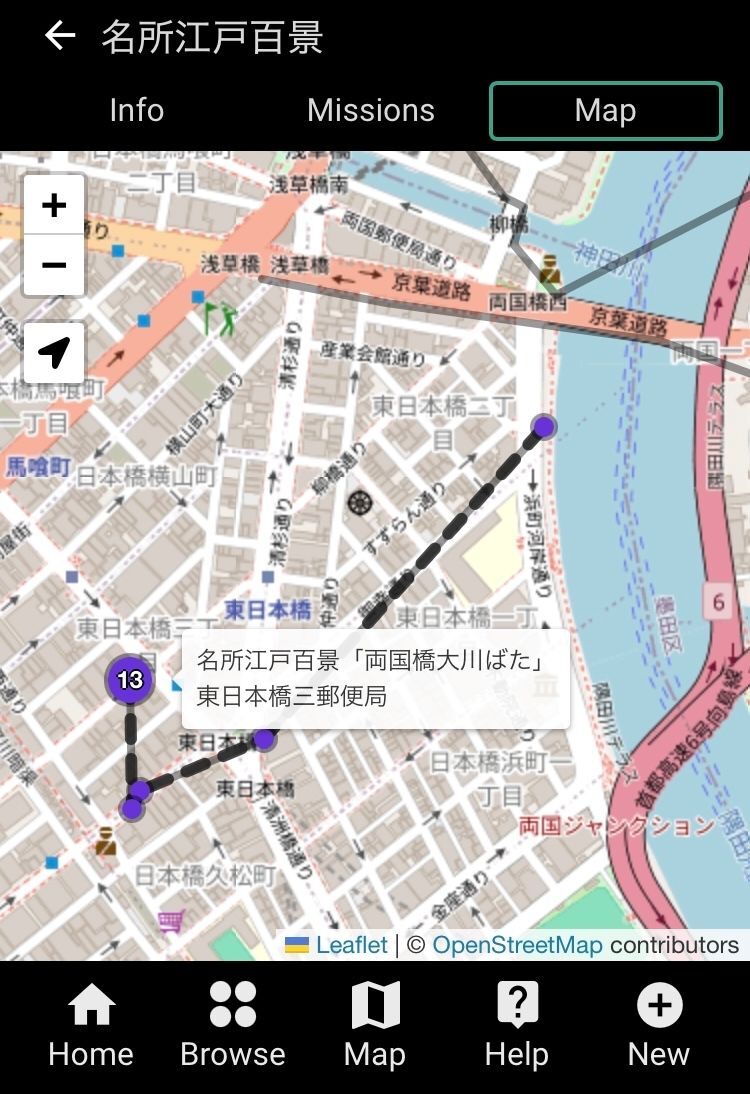The width and height of the screenshot is (750, 1094).
Task: Open the Leaflet attribution link
Action: point(350,945)
